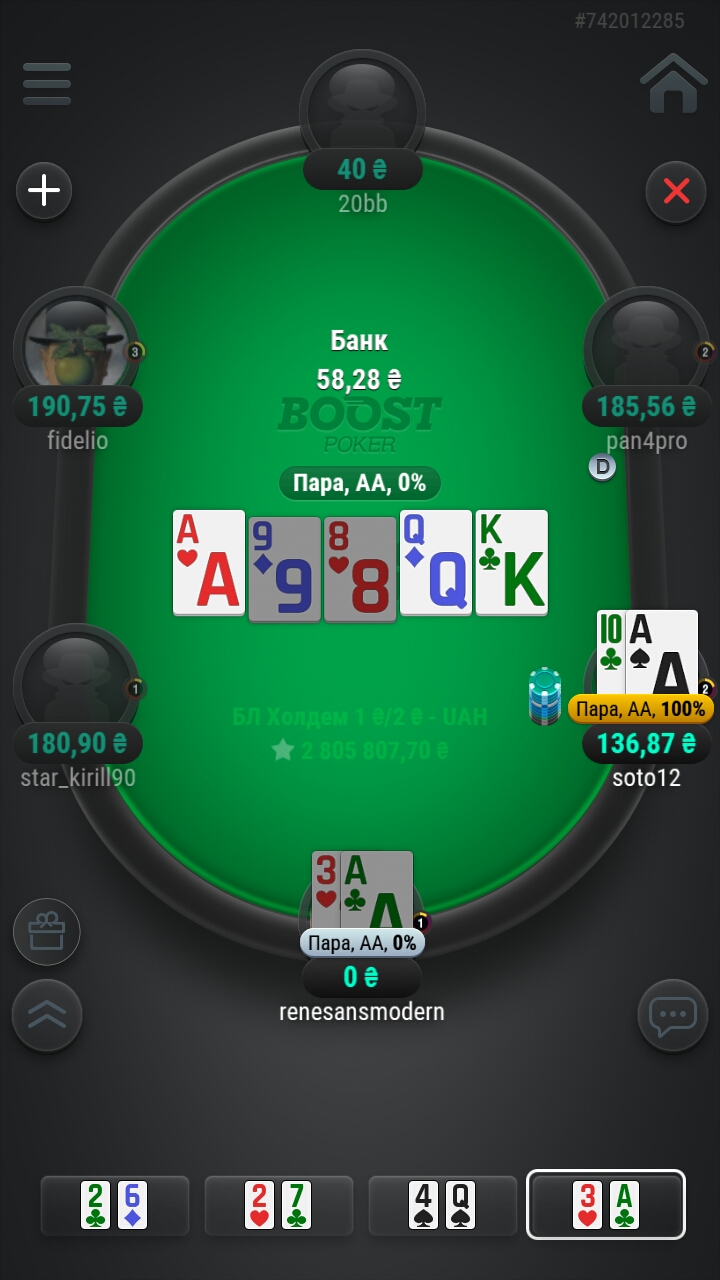720x1280 pixels.
Task: Open the chat bubble
Action: [x=672, y=1015]
